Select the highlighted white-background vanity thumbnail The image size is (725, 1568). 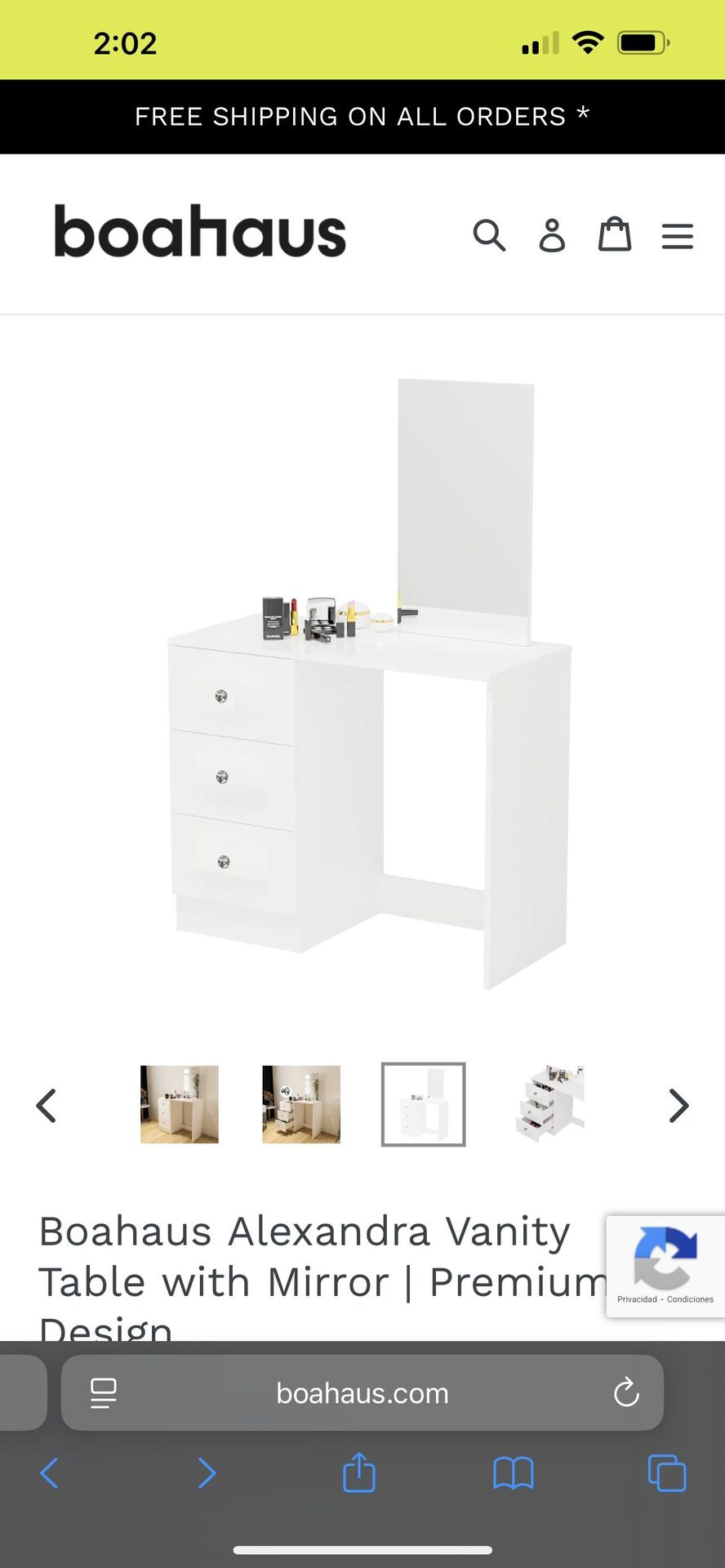point(423,1104)
